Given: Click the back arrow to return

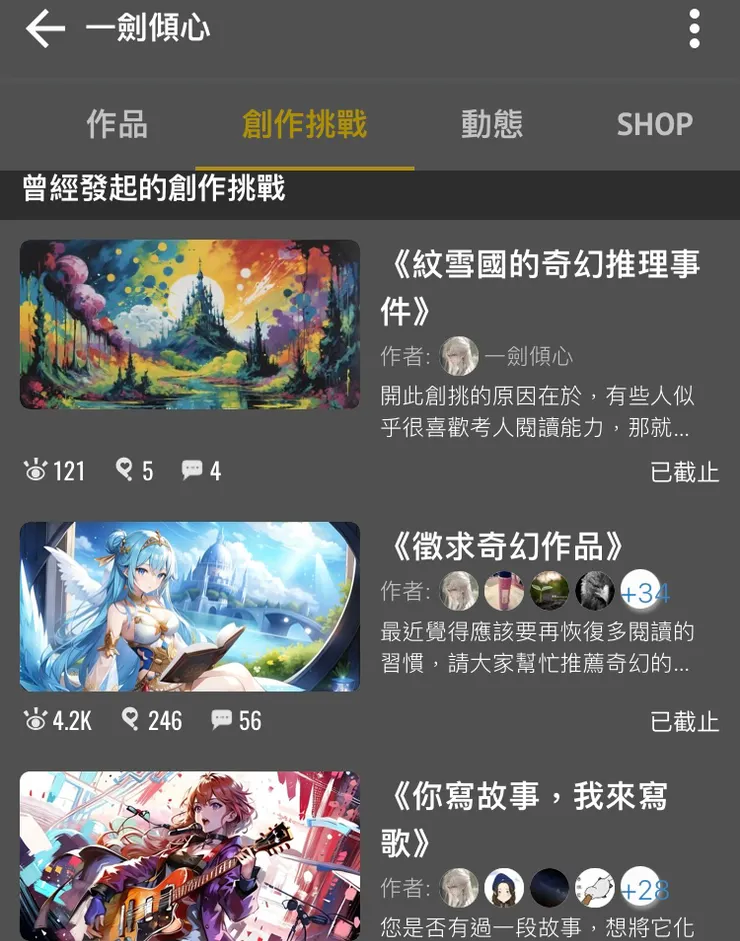Looking at the screenshot, I should tap(45, 29).
